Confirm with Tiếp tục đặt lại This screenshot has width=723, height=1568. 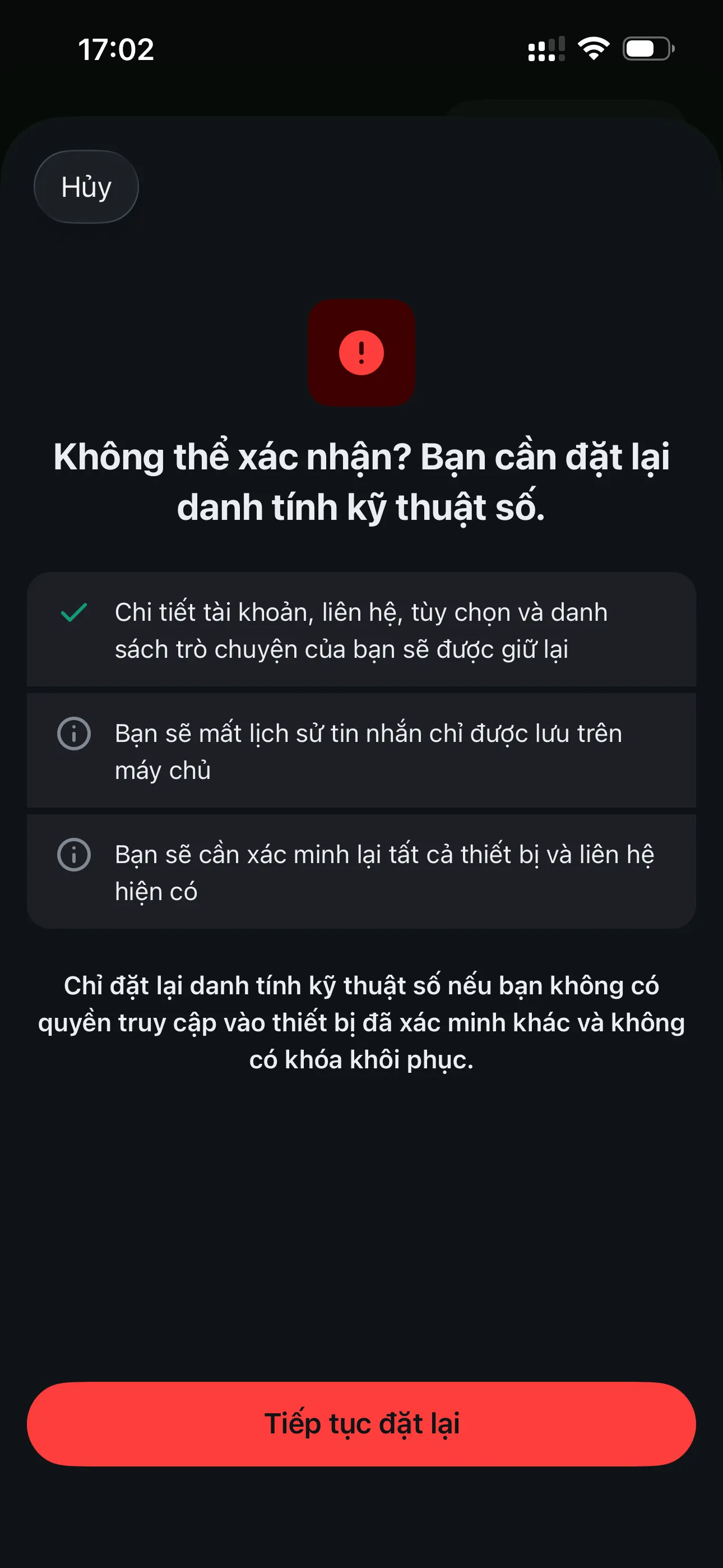coord(361,1424)
